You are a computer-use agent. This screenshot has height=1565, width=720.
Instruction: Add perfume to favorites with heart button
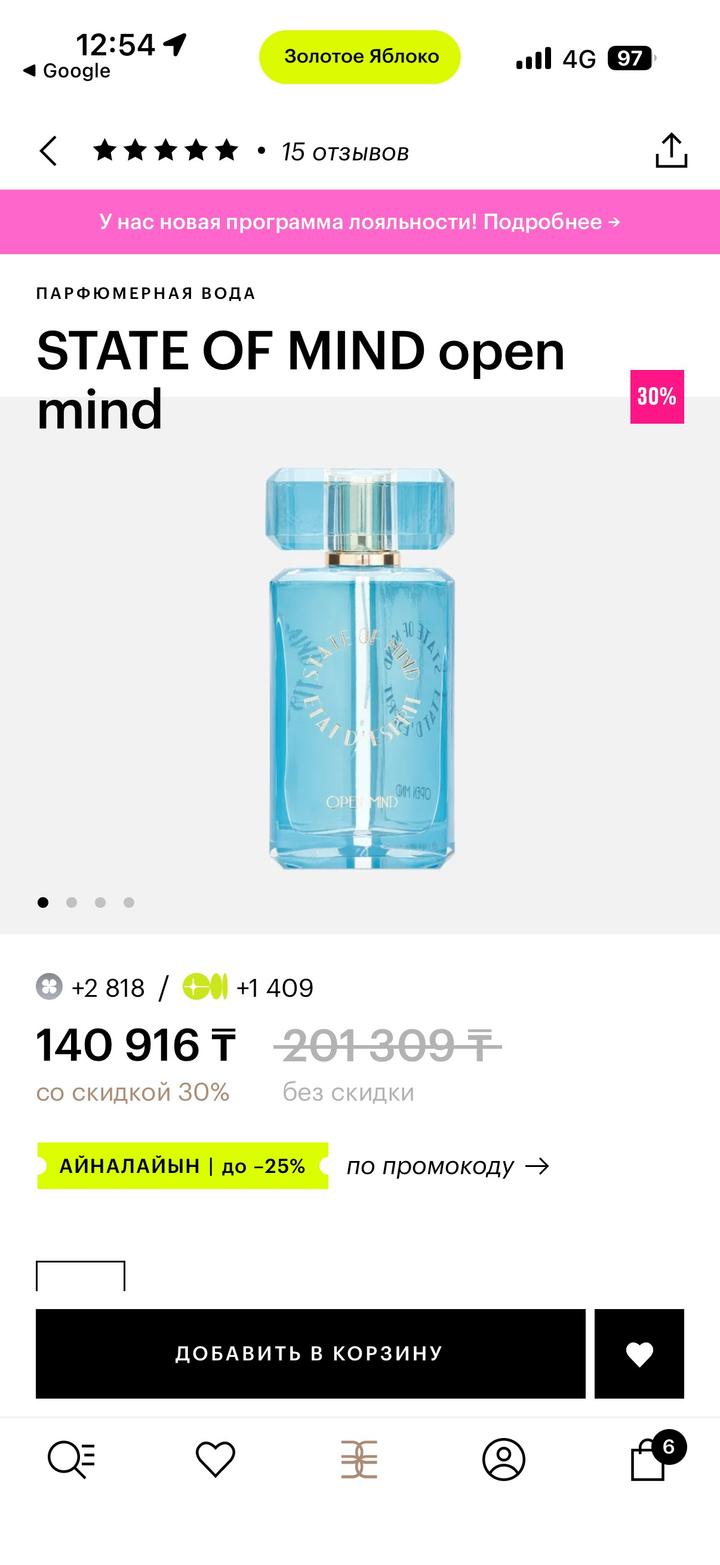639,1353
